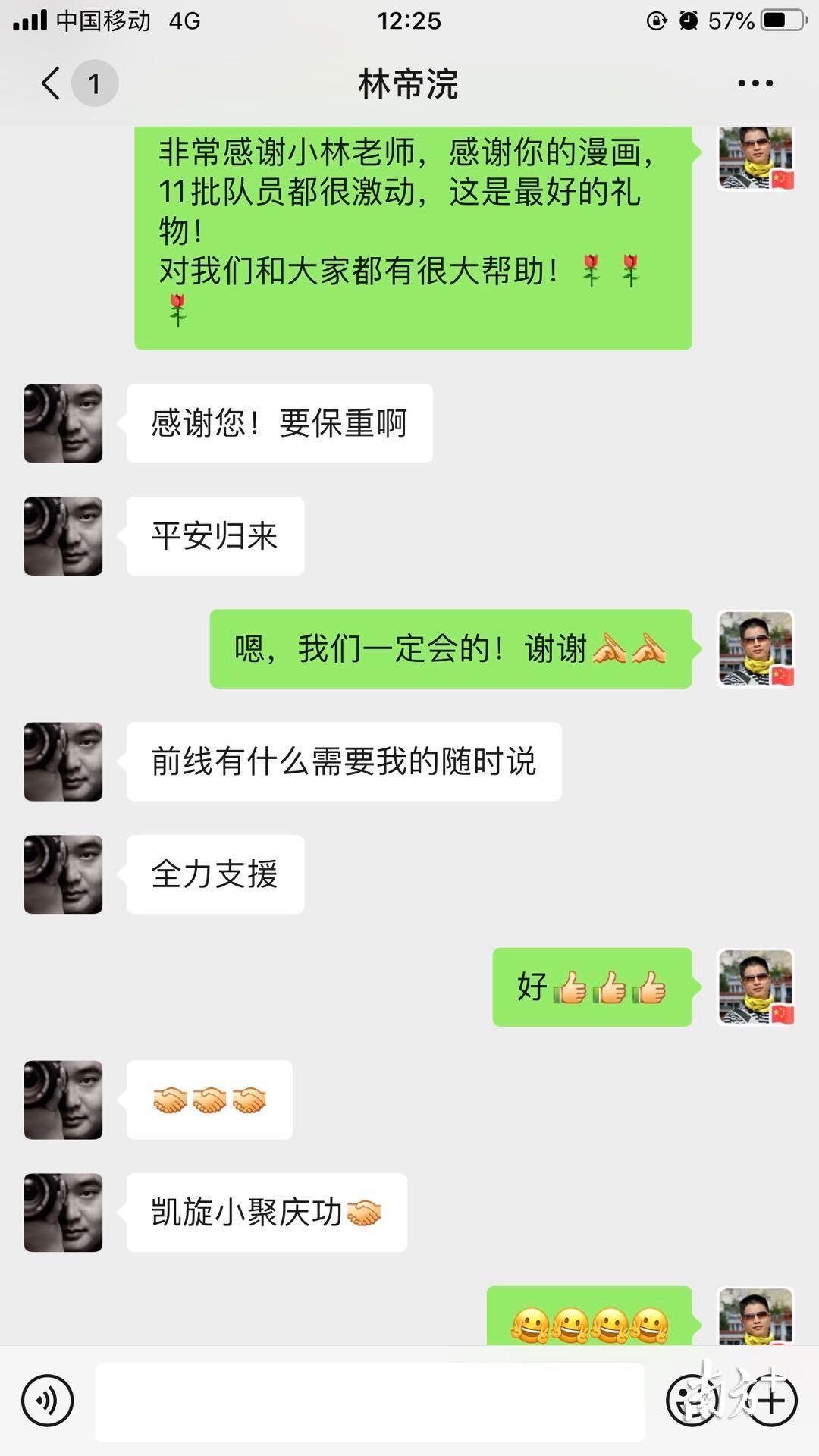Switch to voice message input
The width and height of the screenshot is (819, 1456).
[x=47, y=1401]
